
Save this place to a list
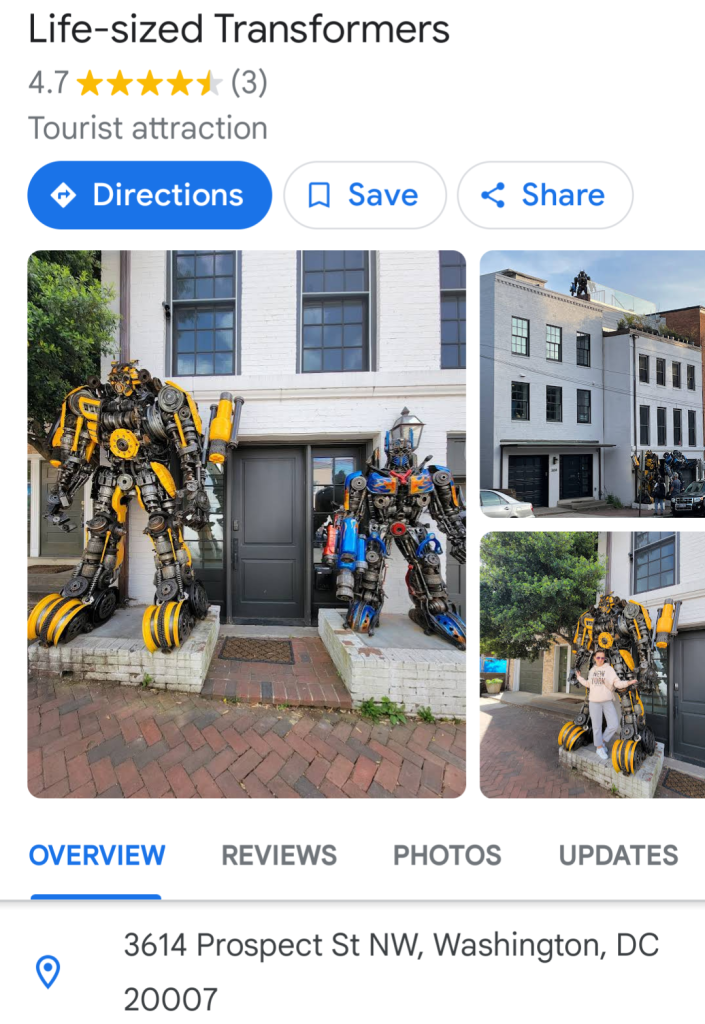pos(364,195)
